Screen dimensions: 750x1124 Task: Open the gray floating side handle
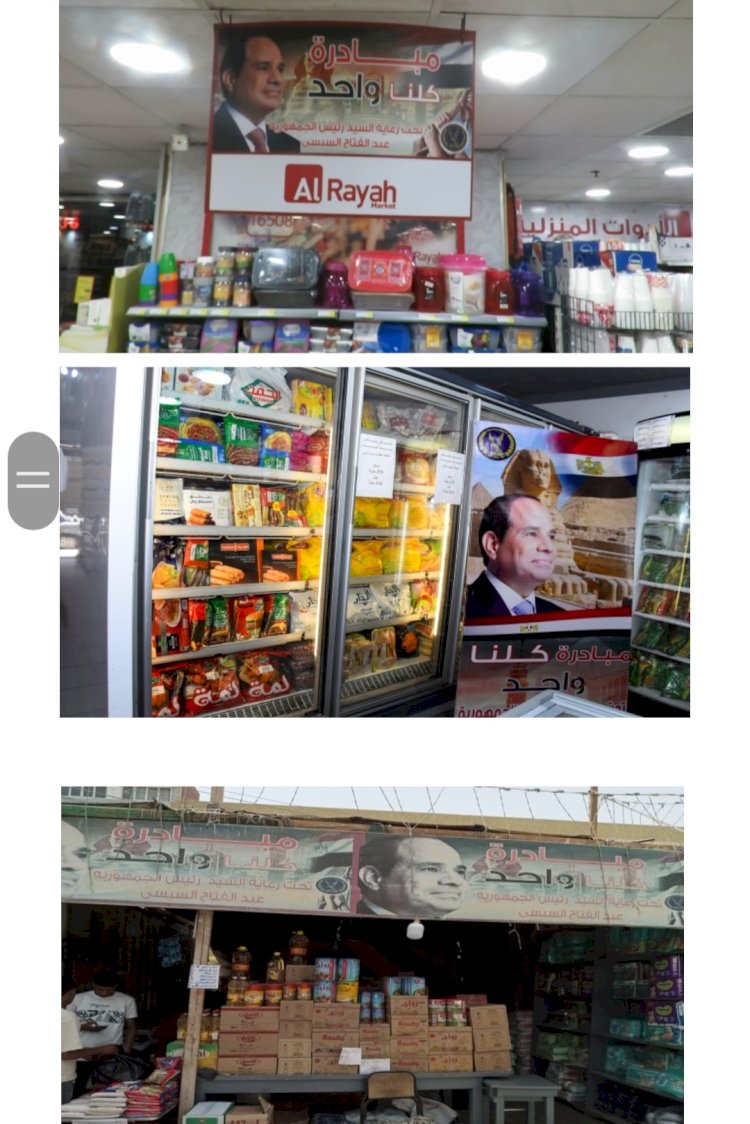(33, 480)
